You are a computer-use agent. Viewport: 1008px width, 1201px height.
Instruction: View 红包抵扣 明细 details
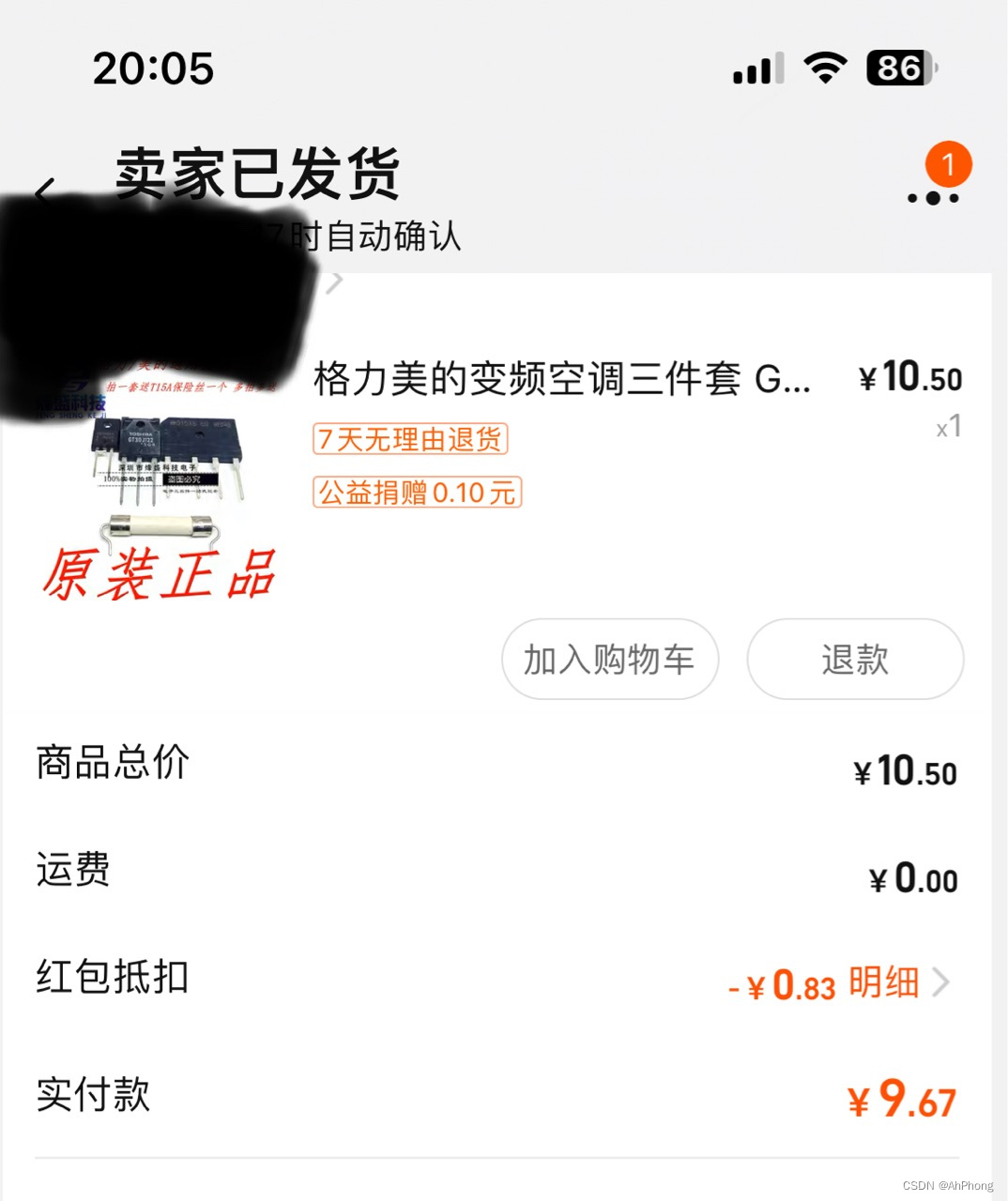click(897, 982)
